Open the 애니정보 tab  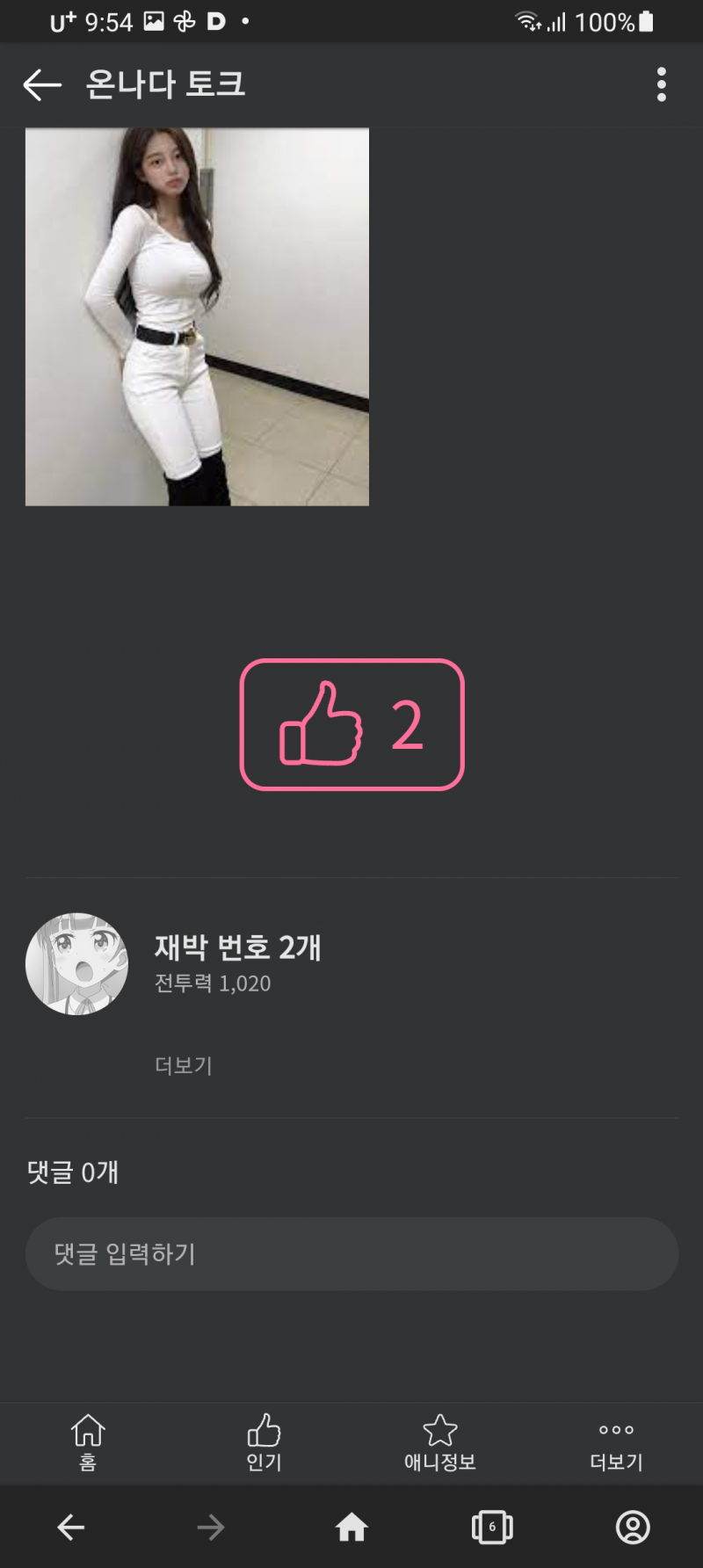pos(440,1441)
